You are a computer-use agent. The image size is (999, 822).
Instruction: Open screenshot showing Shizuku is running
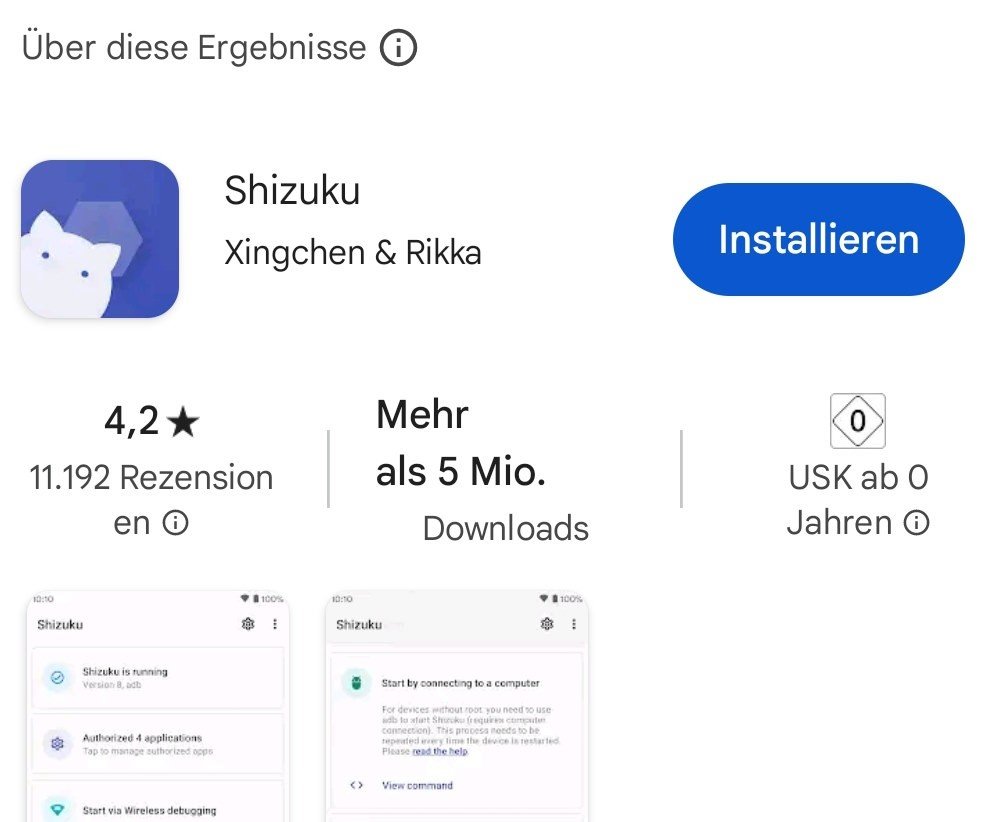(157, 705)
